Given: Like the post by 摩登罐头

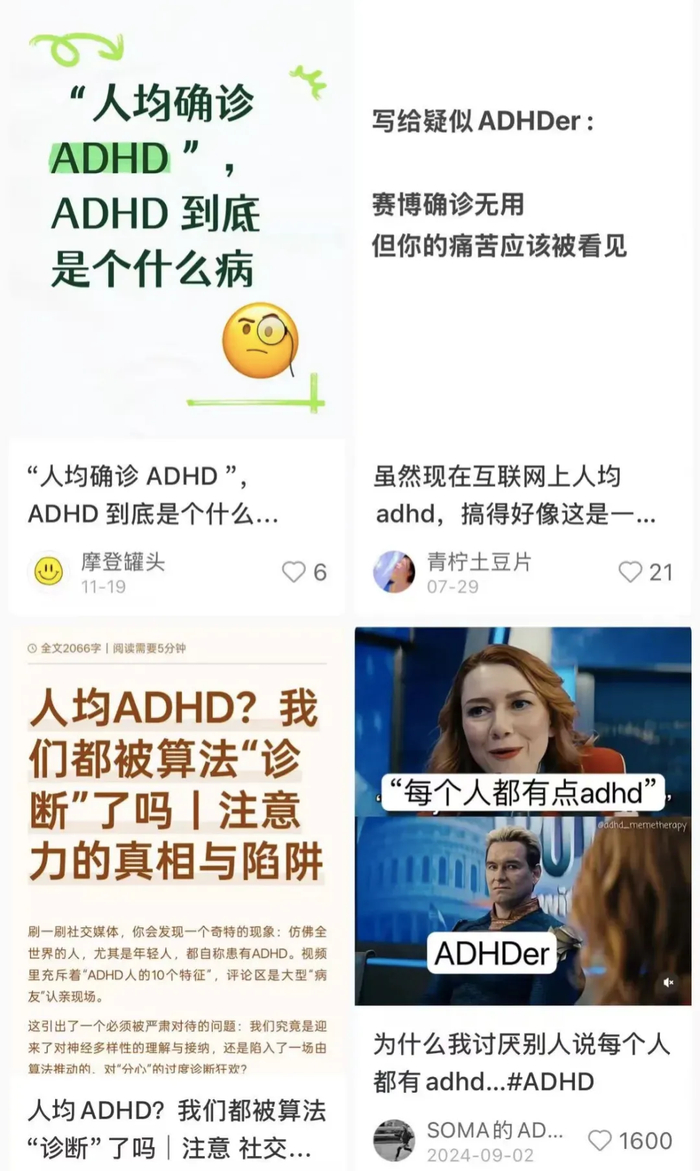Looking at the screenshot, I should tap(294, 572).
